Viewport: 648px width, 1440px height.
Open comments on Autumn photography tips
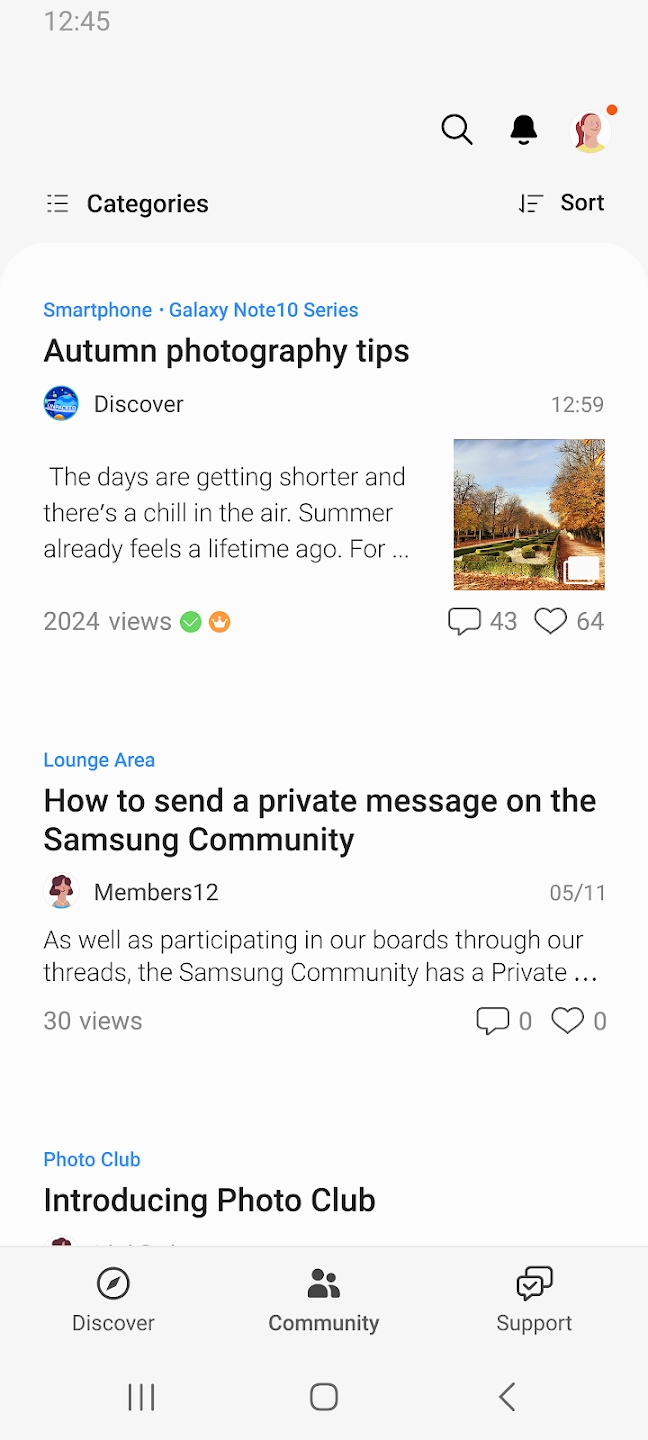[x=482, y=621]
